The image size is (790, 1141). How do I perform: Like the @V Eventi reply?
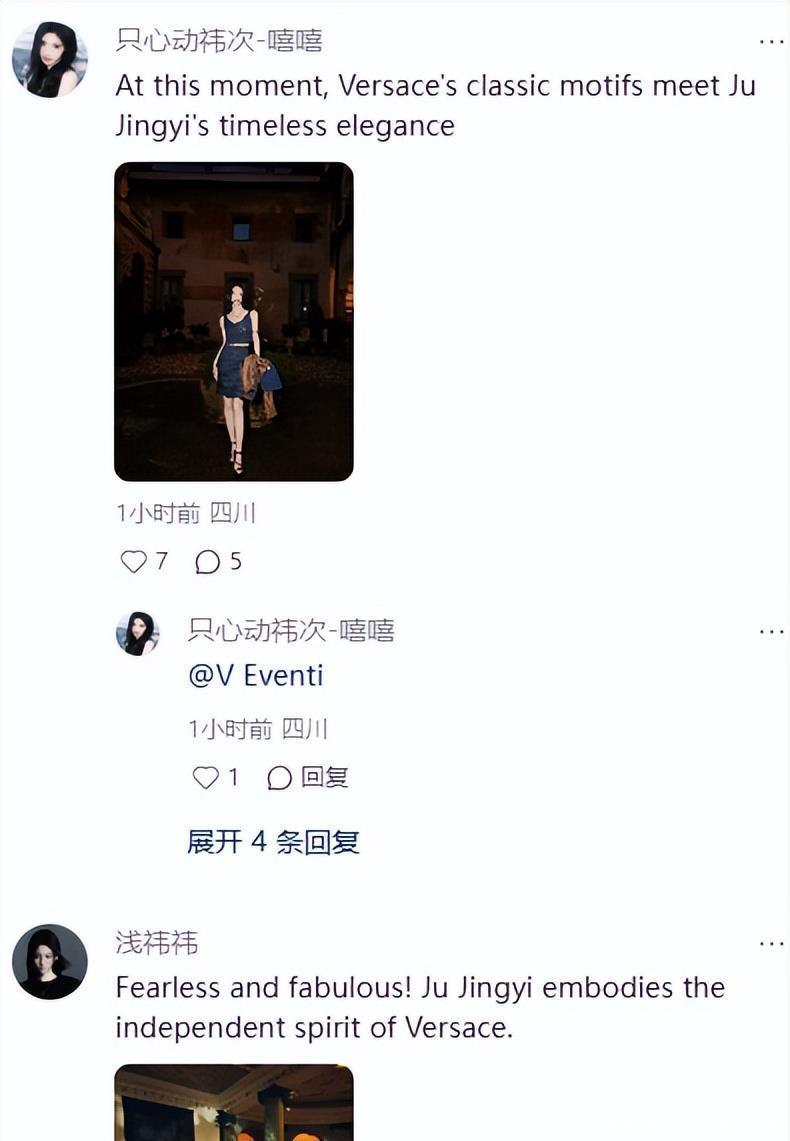point(205,777)
